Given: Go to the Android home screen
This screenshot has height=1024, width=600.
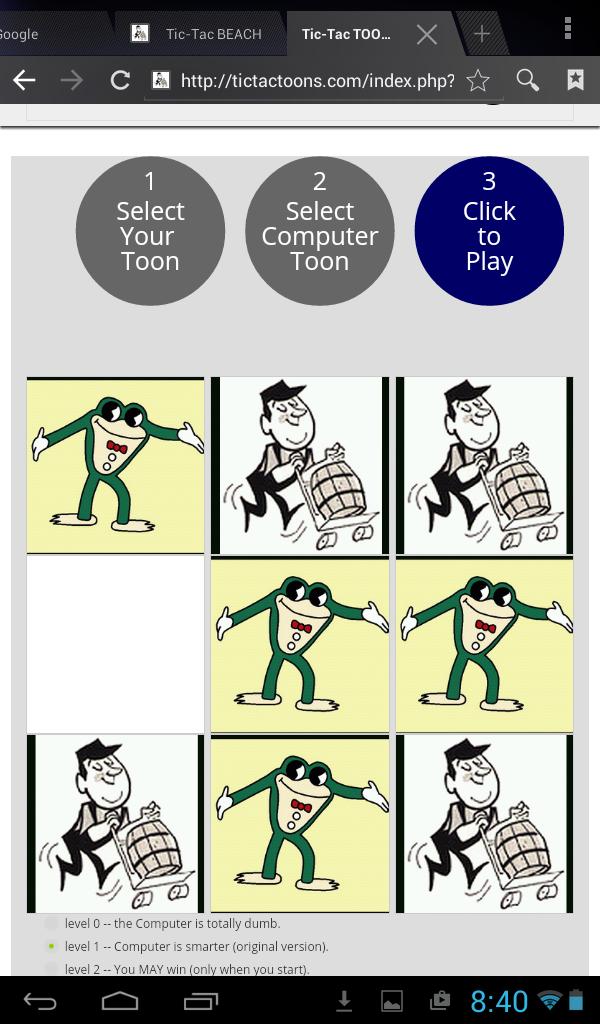Looking at the screenshot, I should (120, 1001).
